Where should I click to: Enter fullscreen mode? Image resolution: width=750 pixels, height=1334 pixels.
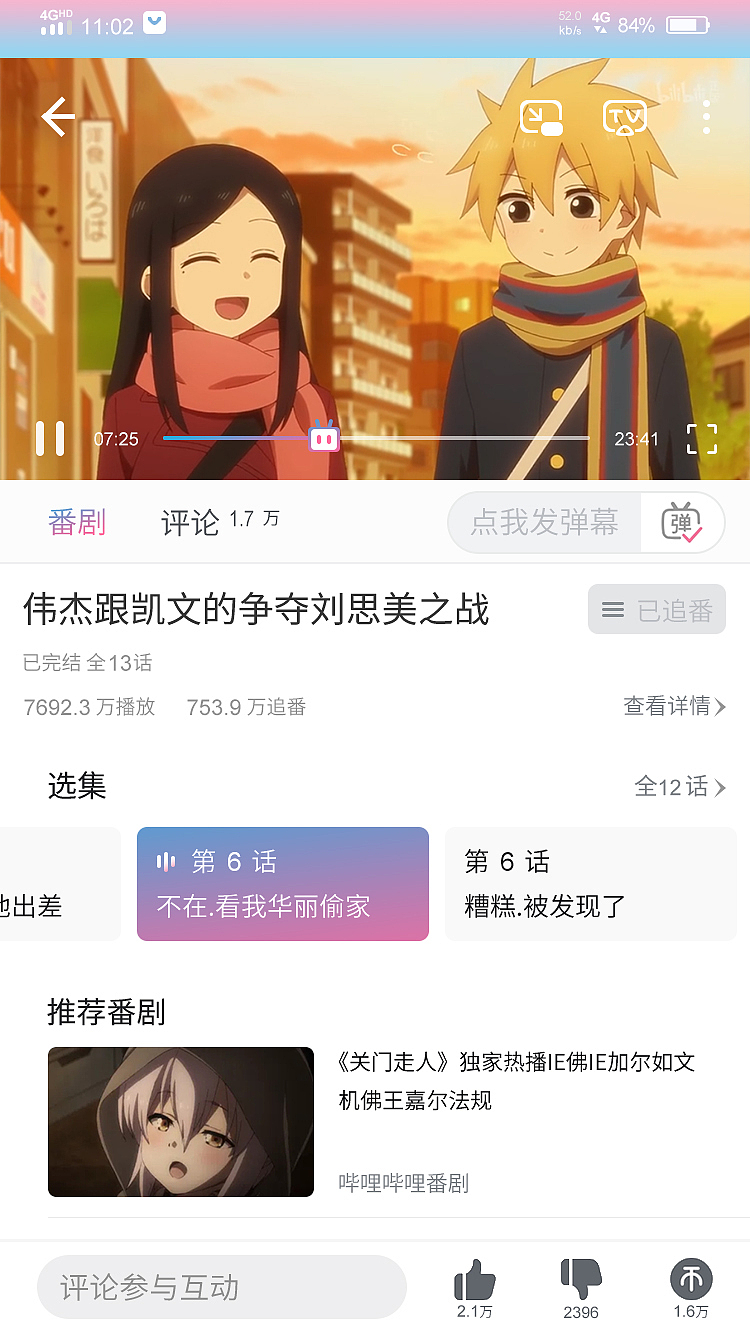701,438
